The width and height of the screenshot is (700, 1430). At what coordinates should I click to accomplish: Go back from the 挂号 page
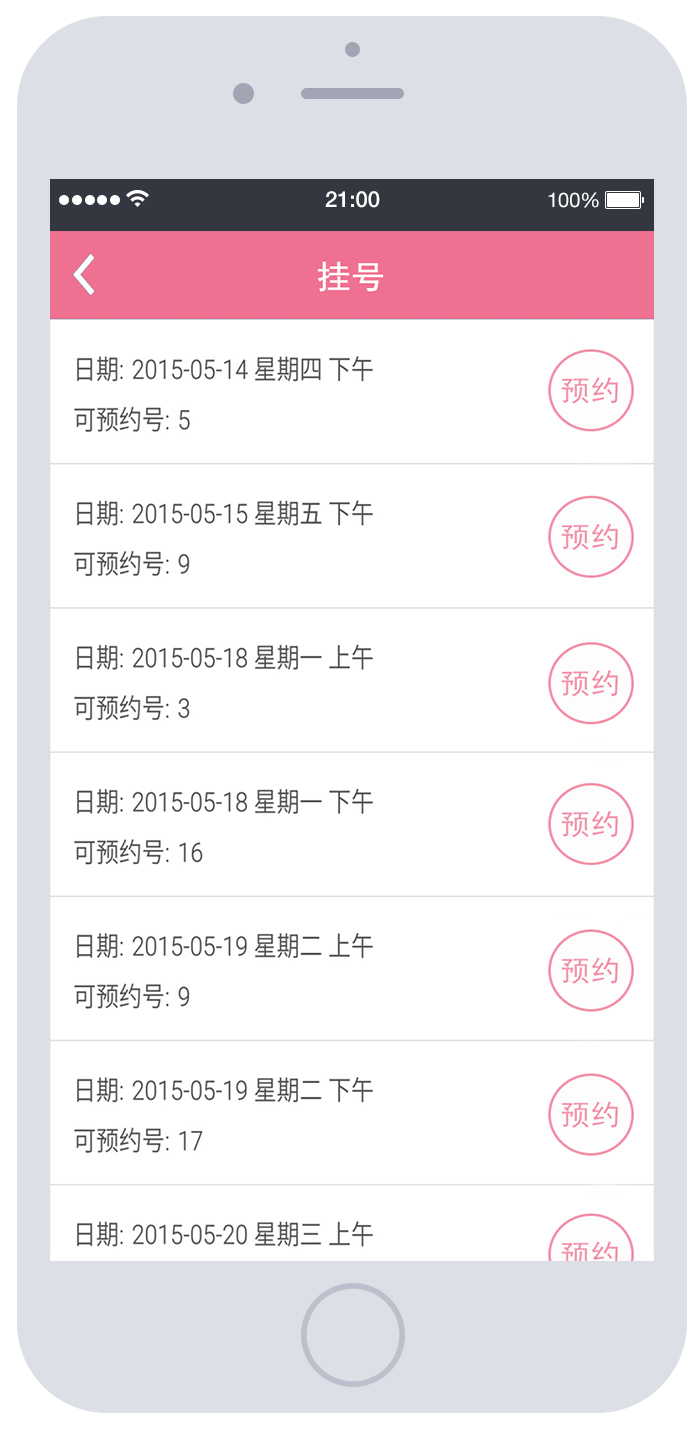(85, 275)
